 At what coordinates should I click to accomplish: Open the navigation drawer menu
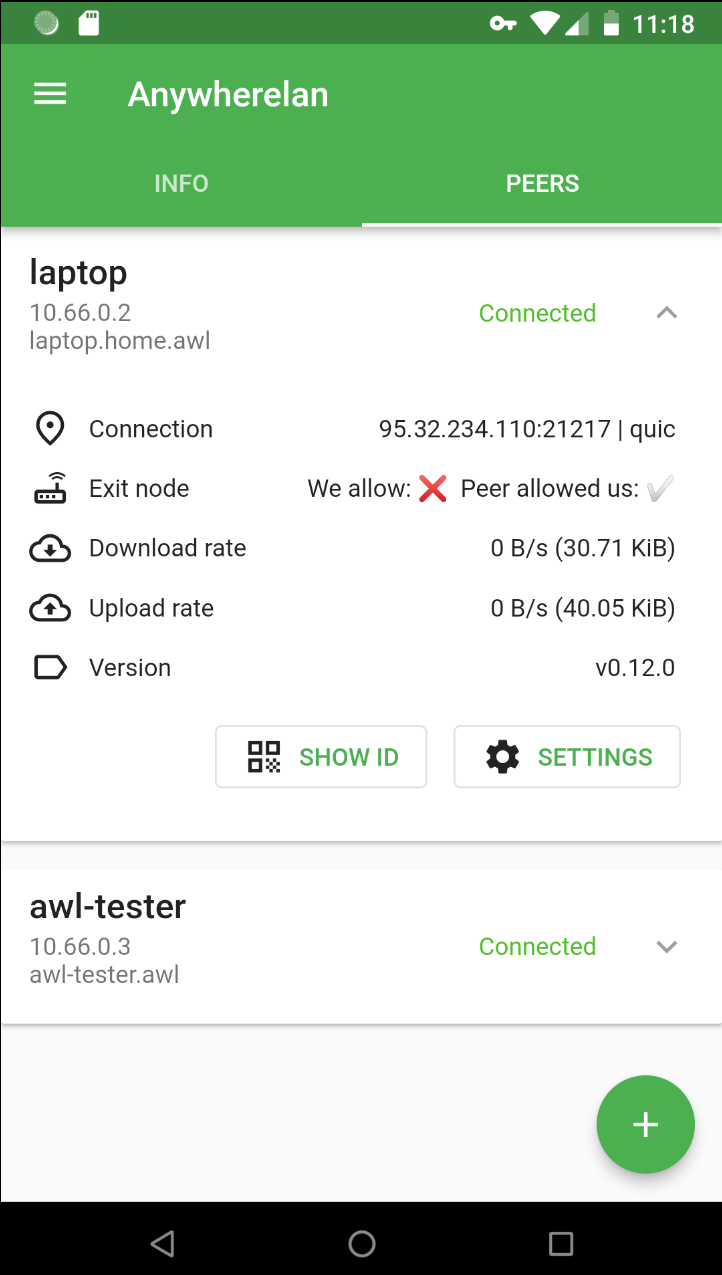tap(49, 93)
